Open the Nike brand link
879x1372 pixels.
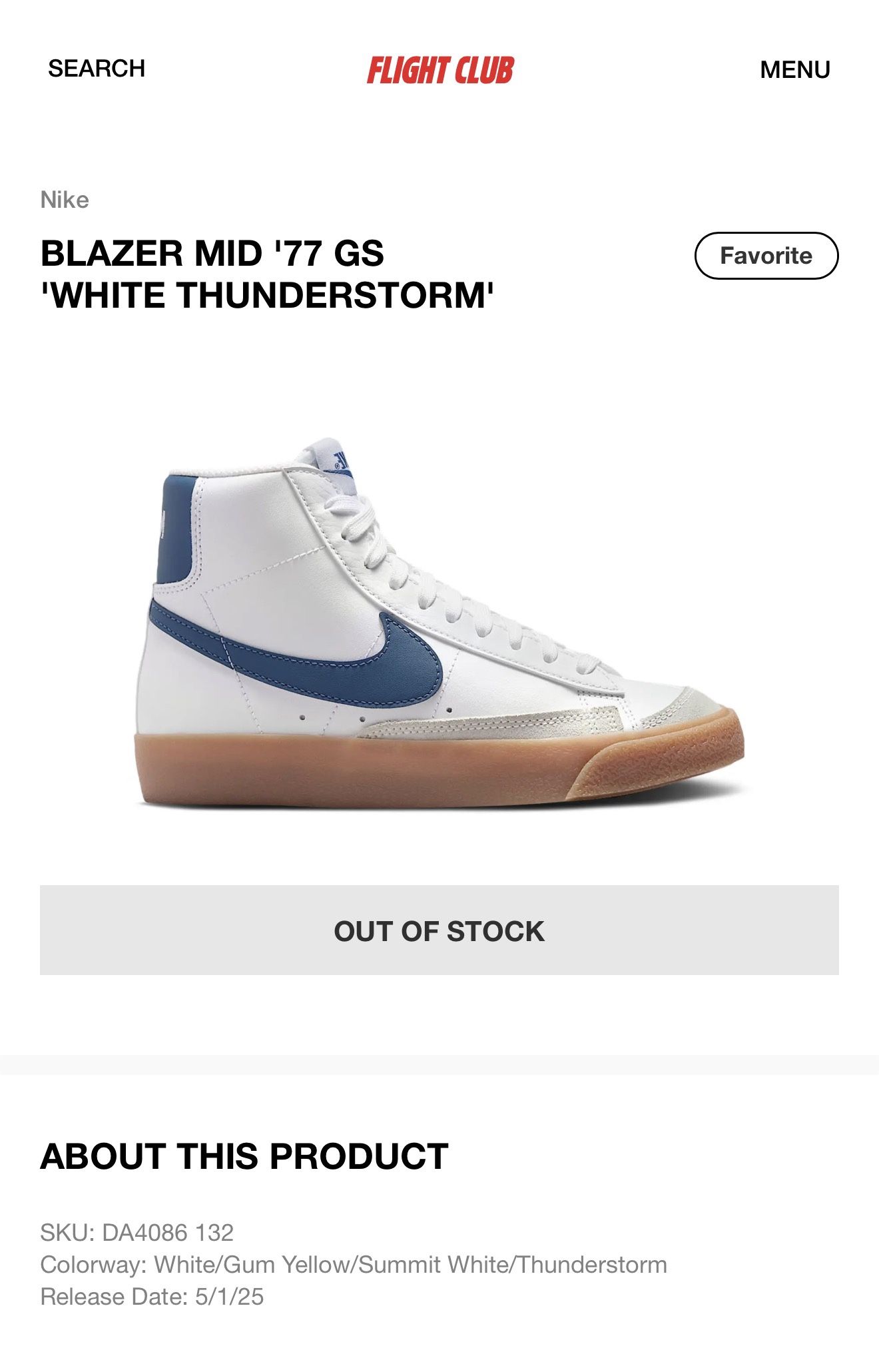65,200
